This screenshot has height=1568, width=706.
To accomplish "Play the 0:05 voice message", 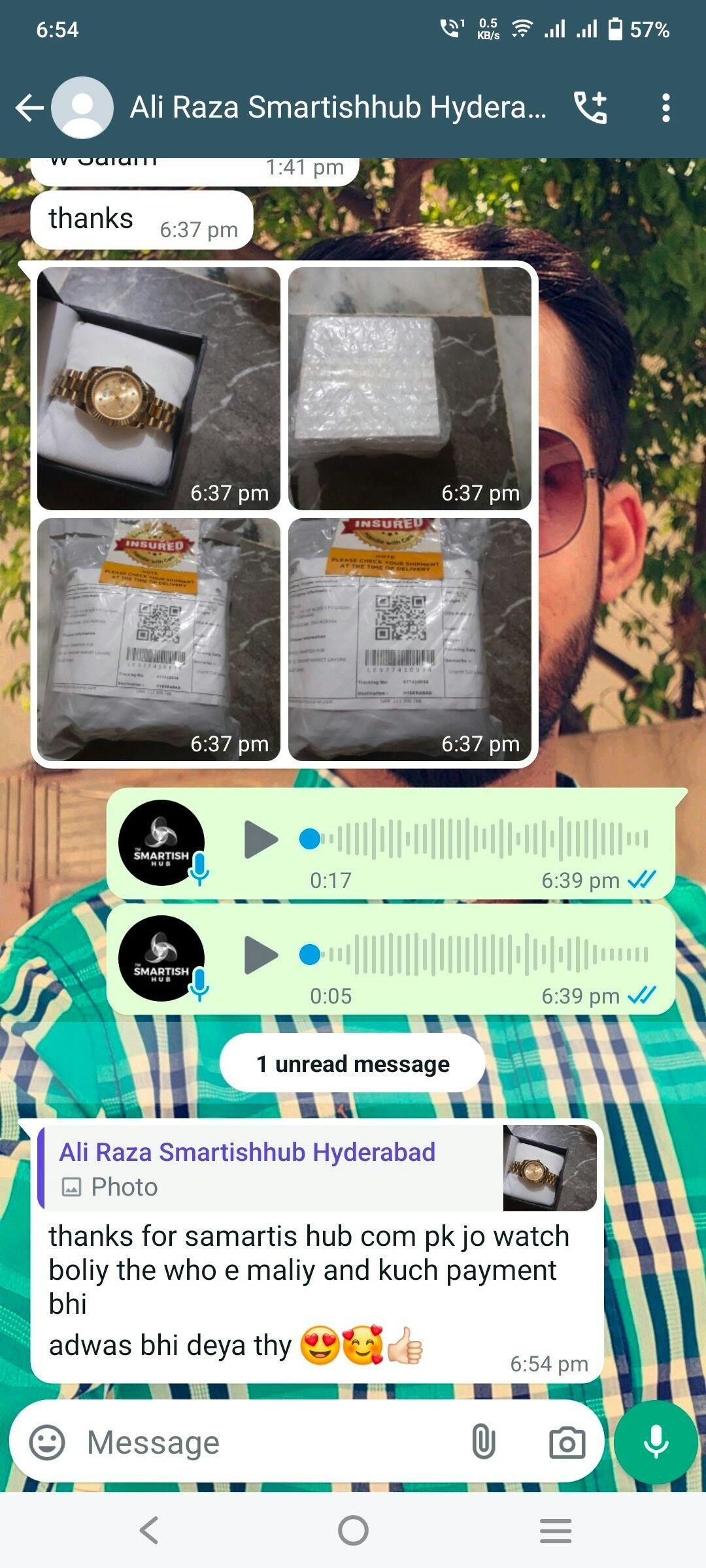I will [261, 955].
